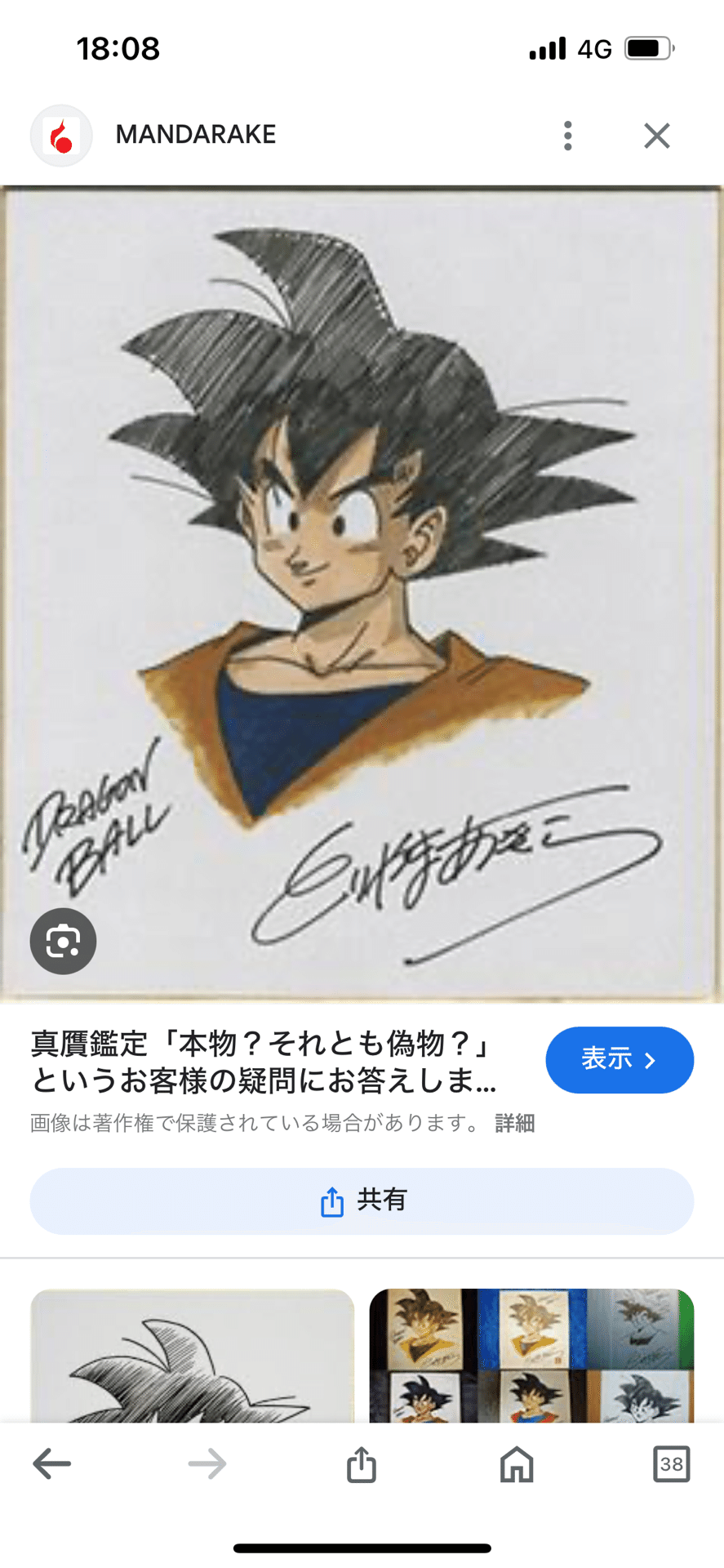This screenshot has height=1568, width=724.
Task: Go back to the previous page
Action: coord(52,1464)
